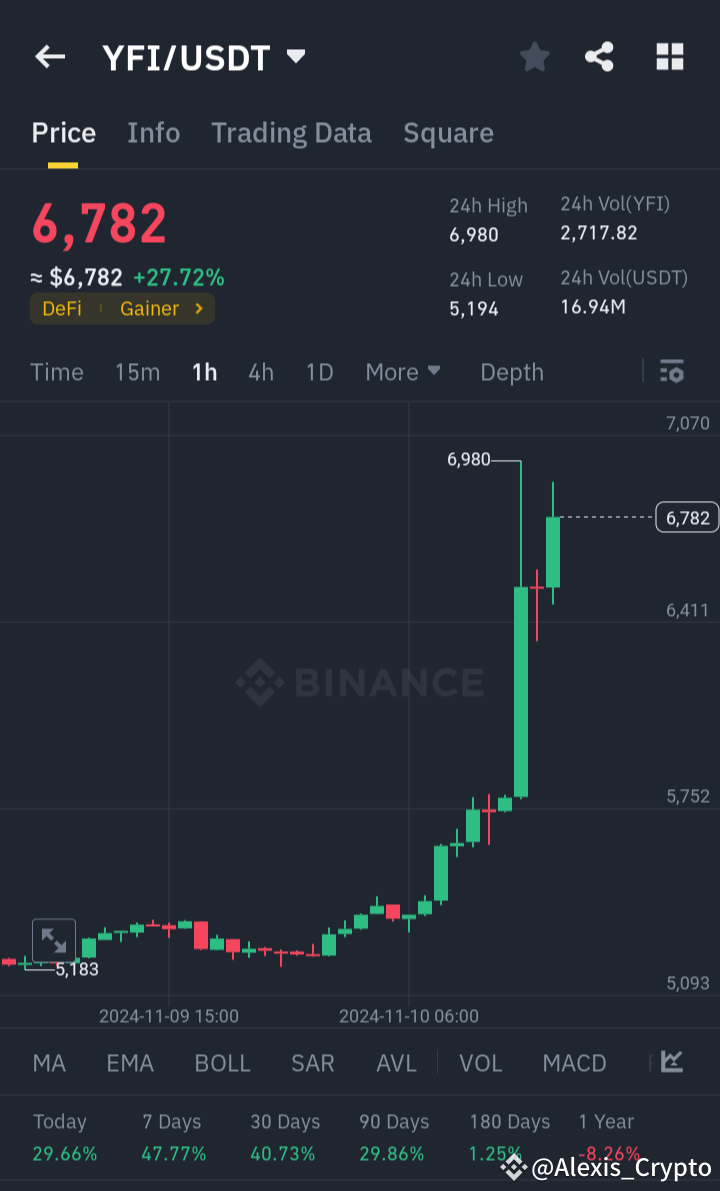Favorite the YFI/USDT pair via star icon
Viewport: 720px width, 1191px height.
(x=534, y=57)
